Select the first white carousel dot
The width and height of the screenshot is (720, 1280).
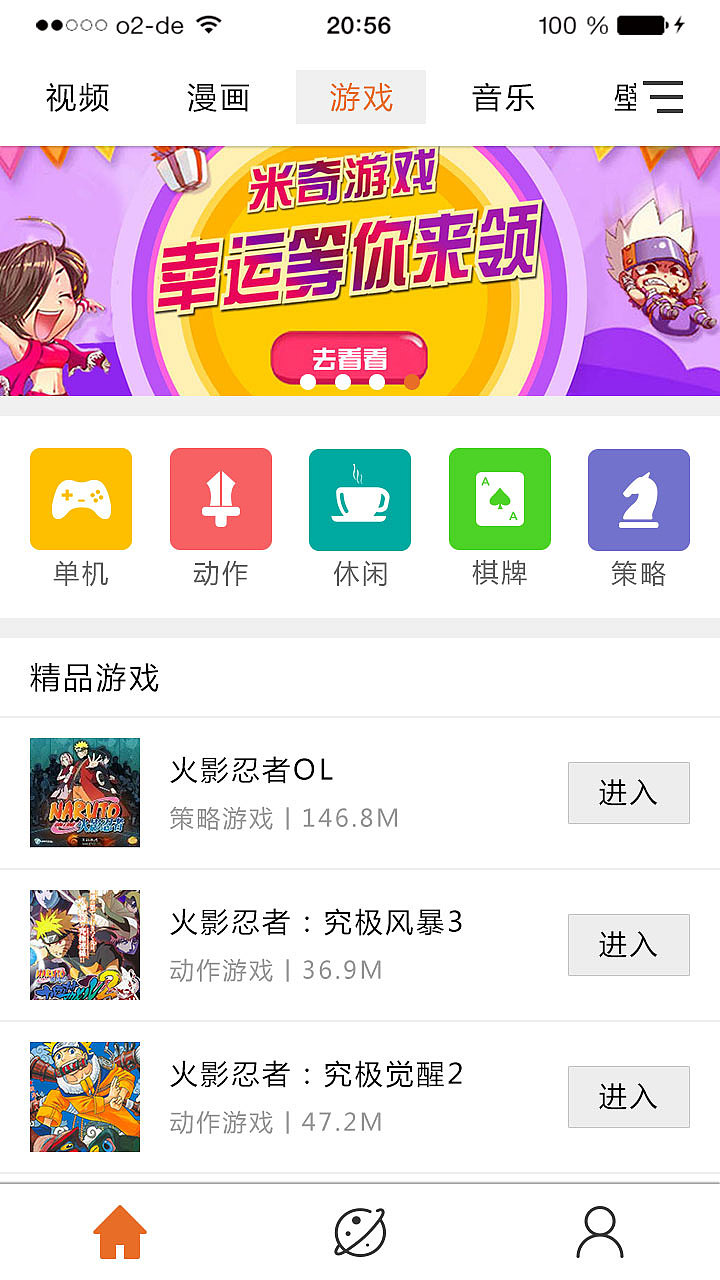coord(309,381)
